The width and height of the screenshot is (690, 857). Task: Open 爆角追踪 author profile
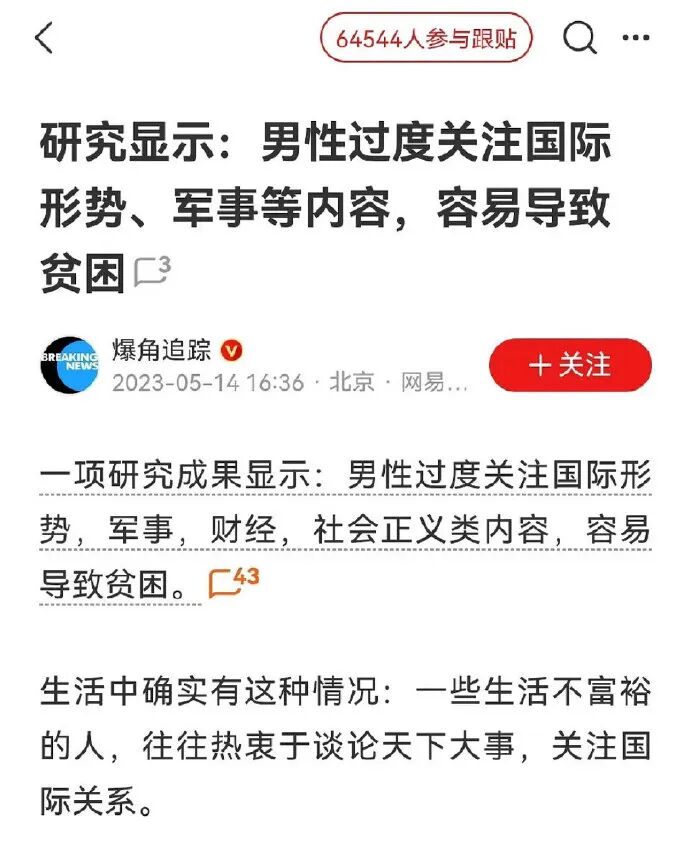(x=162, y=350)
